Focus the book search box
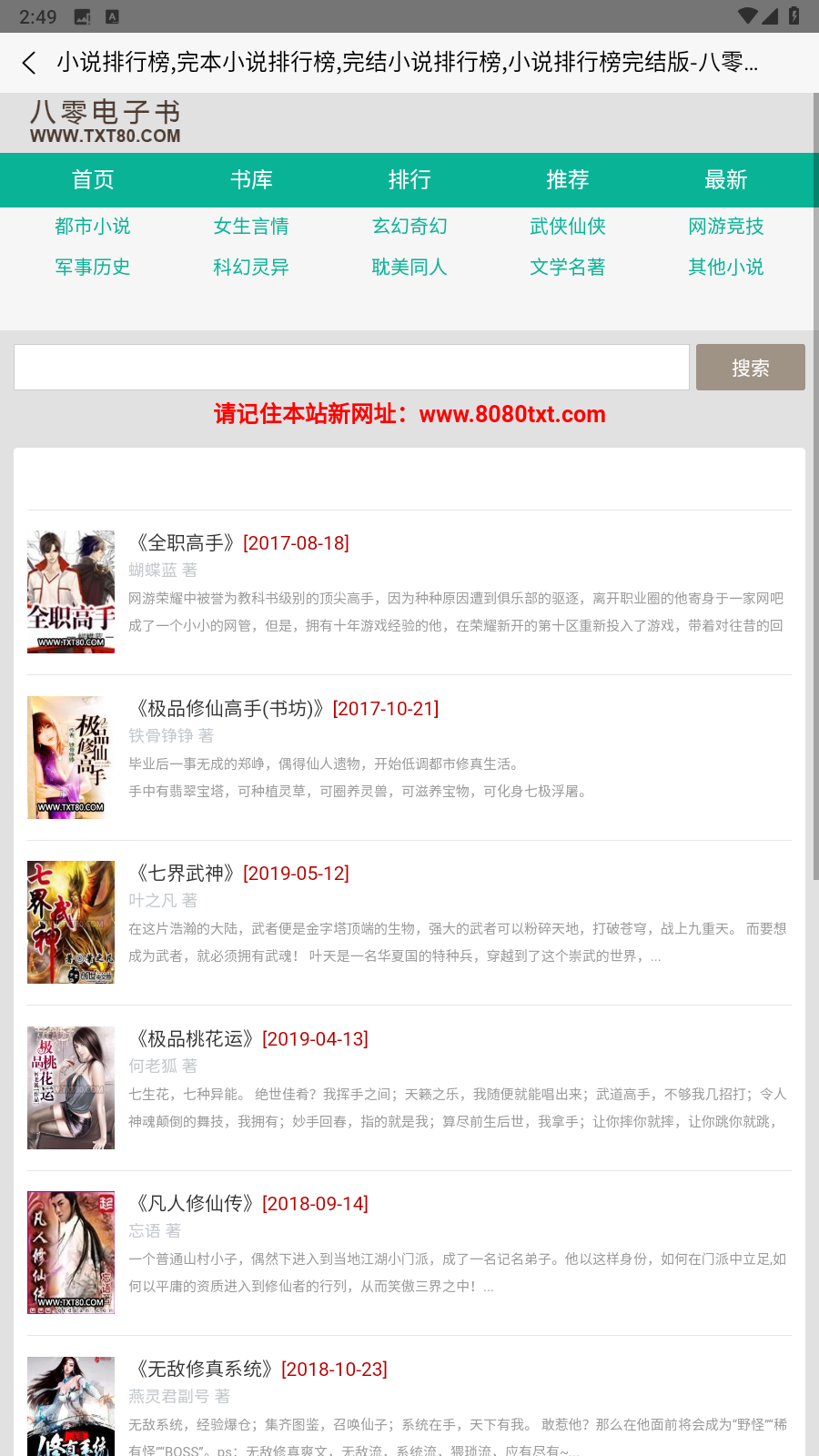The image size is (819, 1456). pos(351,368)
